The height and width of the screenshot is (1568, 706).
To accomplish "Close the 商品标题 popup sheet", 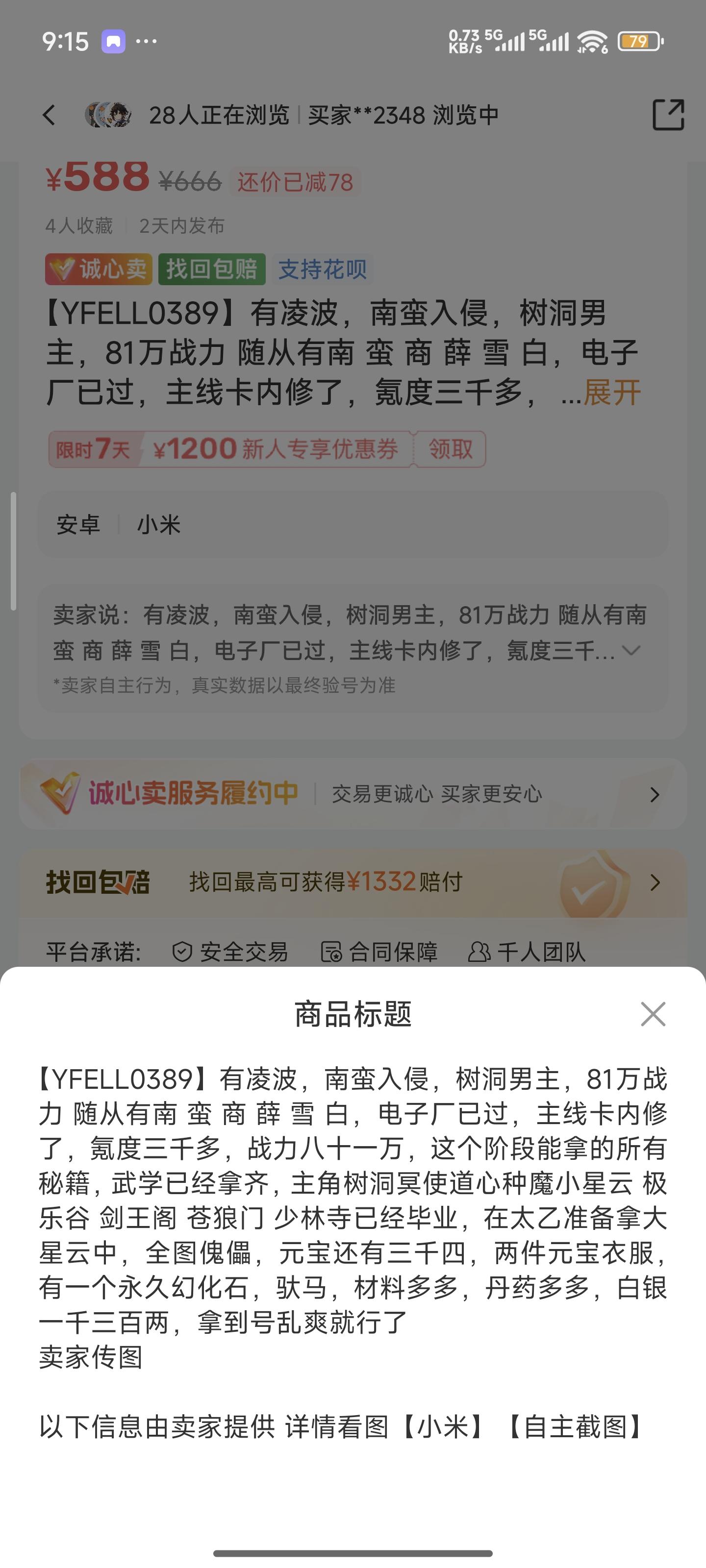I will 653,1014.
